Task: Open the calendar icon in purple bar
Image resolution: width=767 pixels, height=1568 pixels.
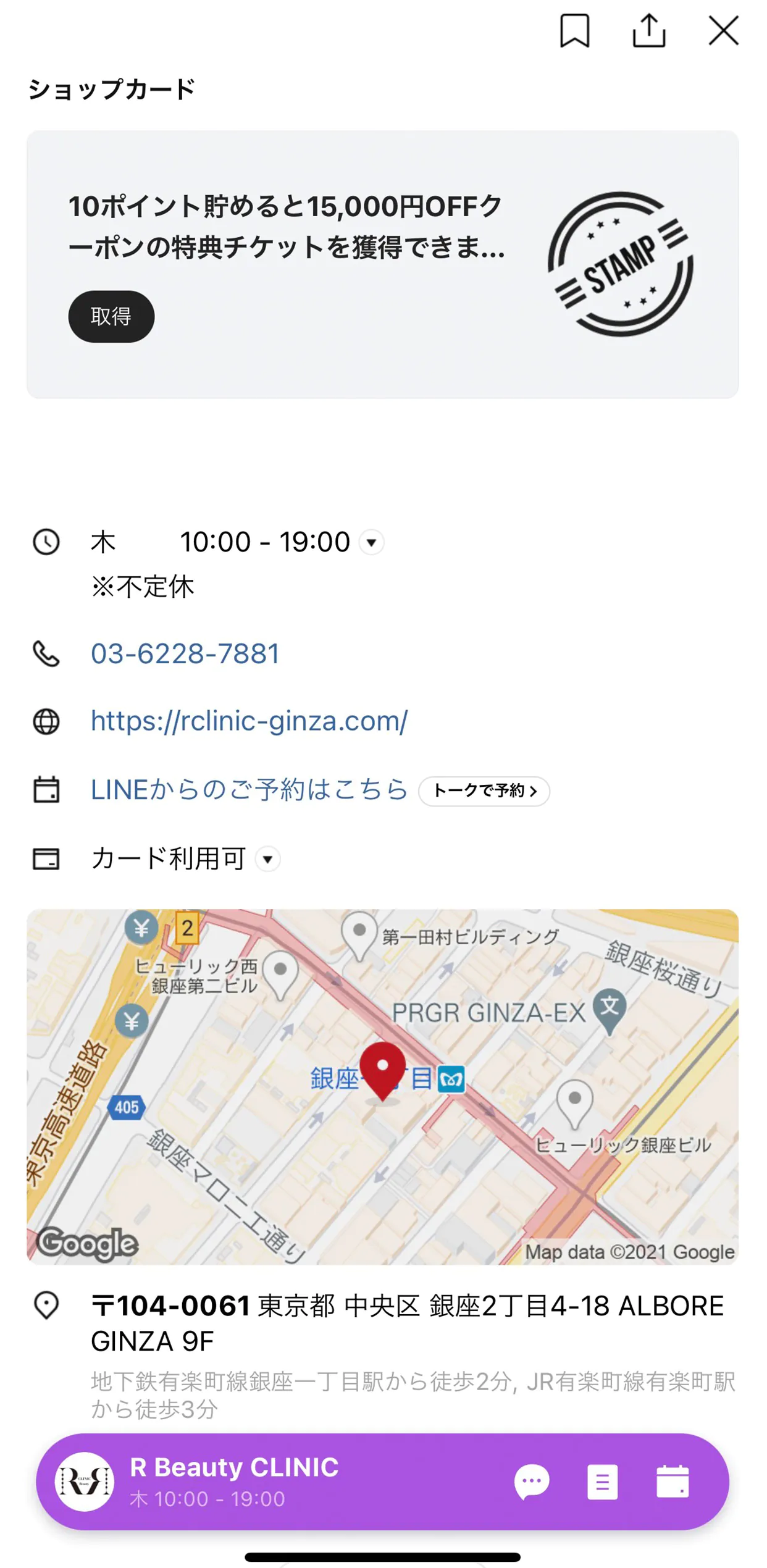Action: click(673, 1482)
